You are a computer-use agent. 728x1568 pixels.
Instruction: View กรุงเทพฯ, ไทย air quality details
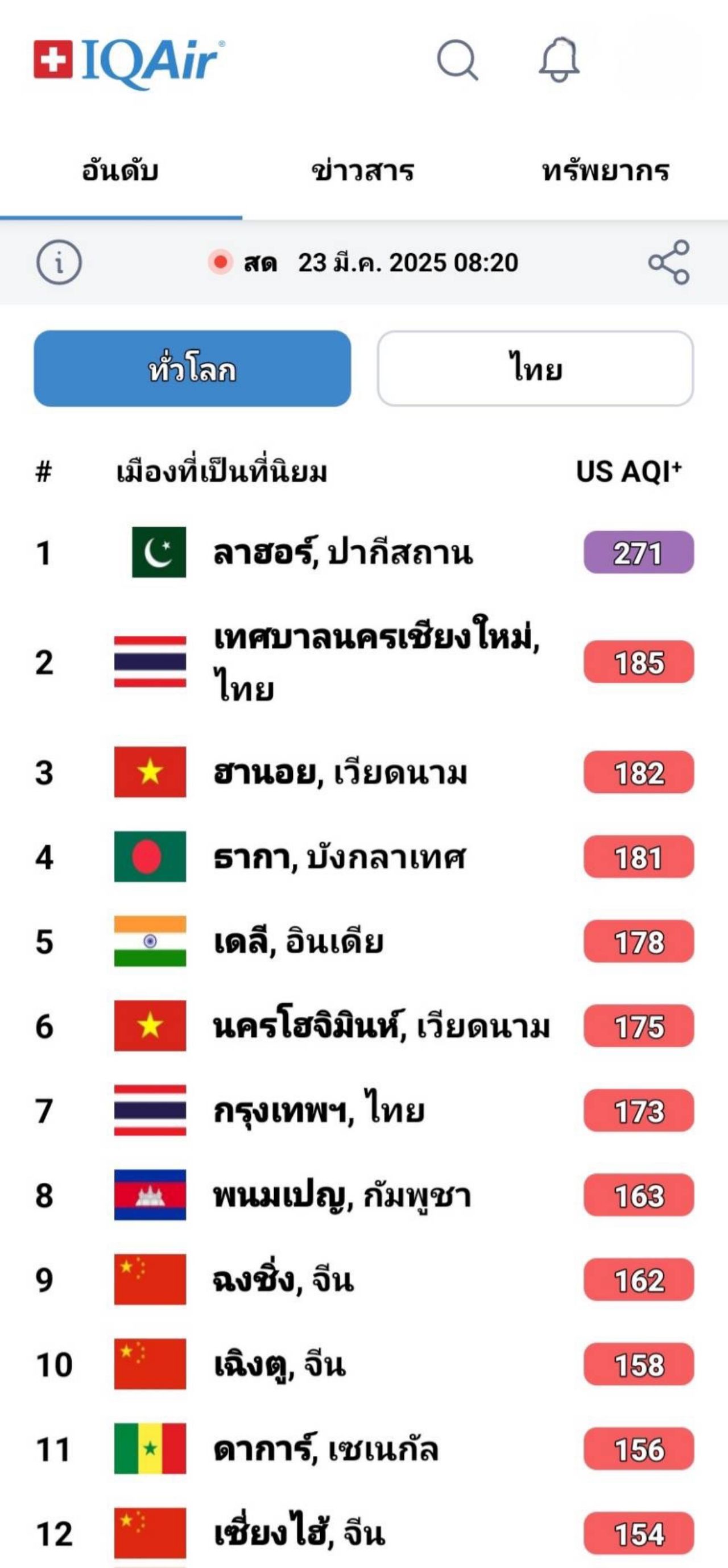318,1111
